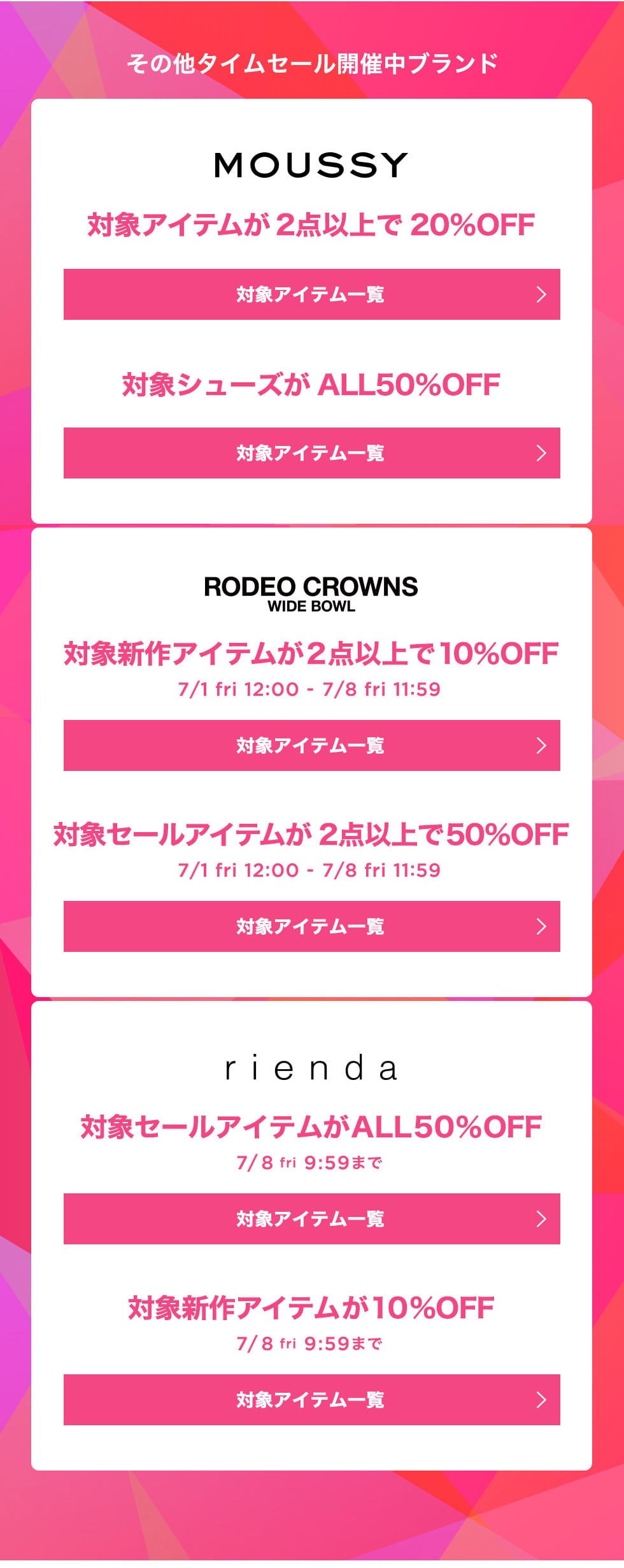Open MOUSSY 2点以上で20%OFF 対象アイテム一覧
The image size is (624, 1568).
(x=311, y=294)
